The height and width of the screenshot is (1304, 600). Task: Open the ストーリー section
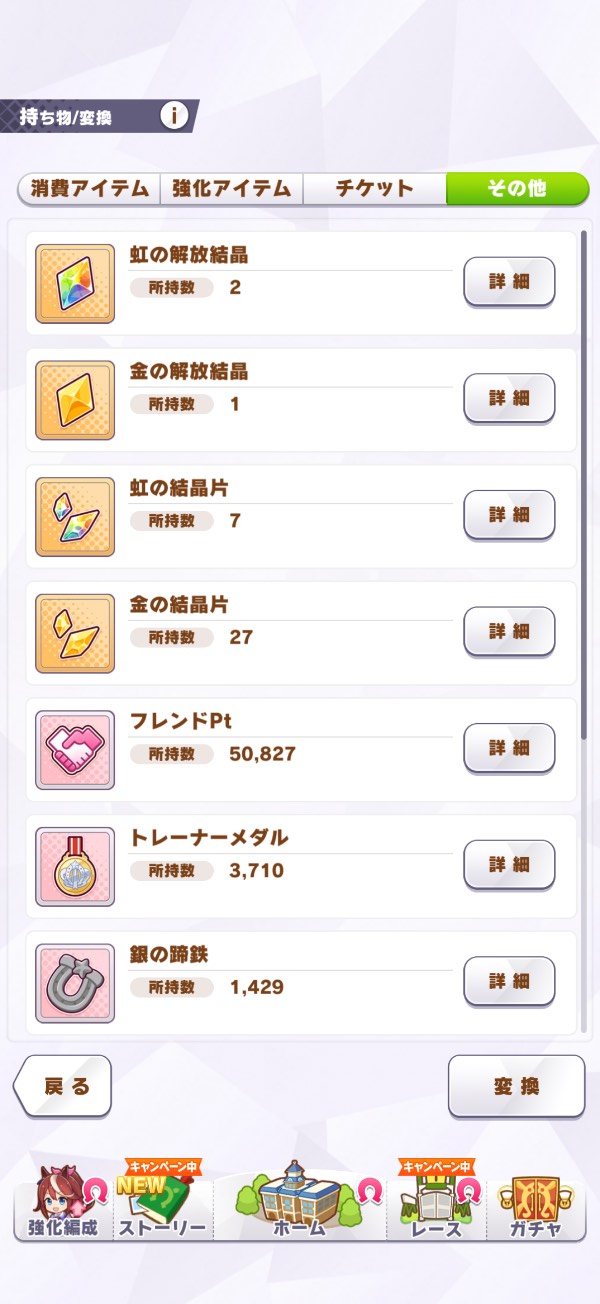pos(162,1208)
